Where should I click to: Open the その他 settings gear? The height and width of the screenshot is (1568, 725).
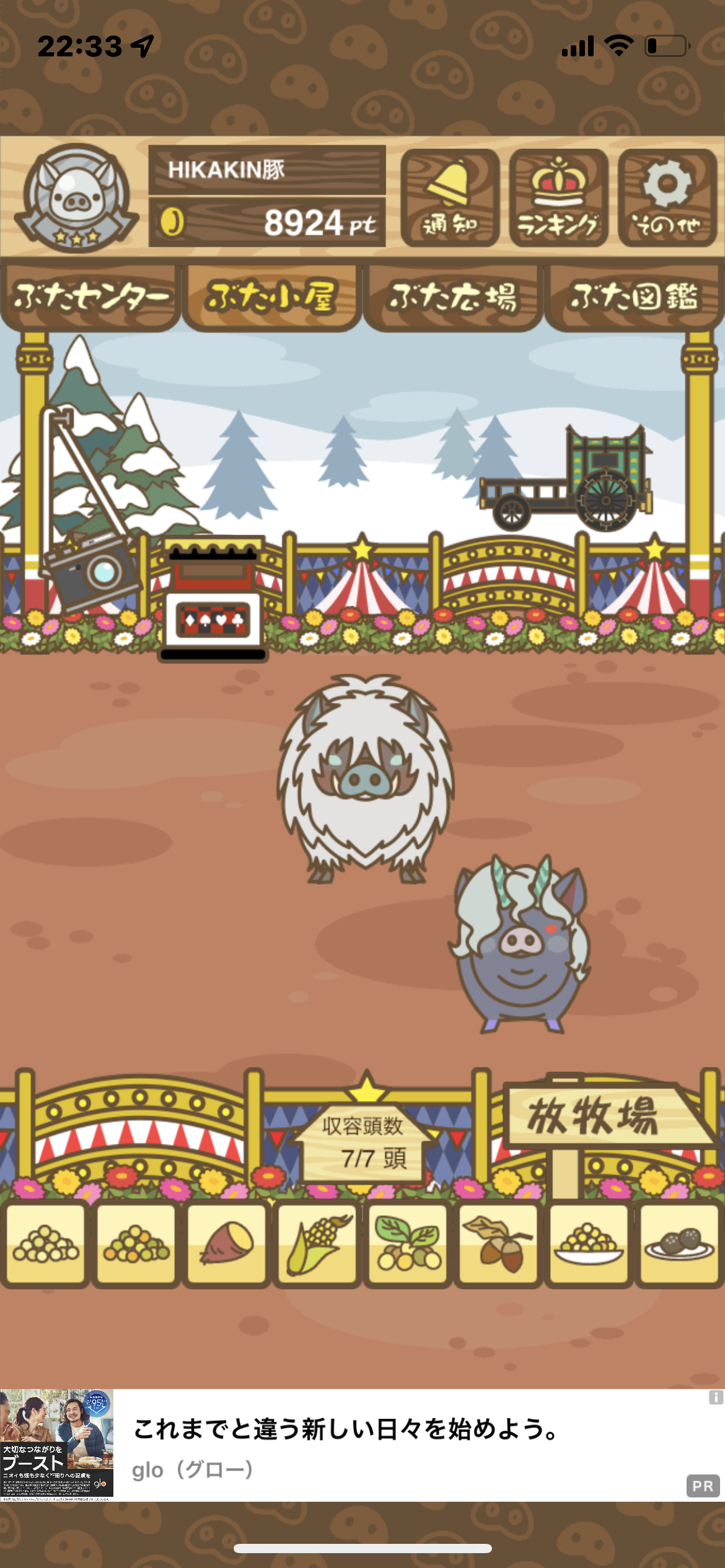coord(667,198)
